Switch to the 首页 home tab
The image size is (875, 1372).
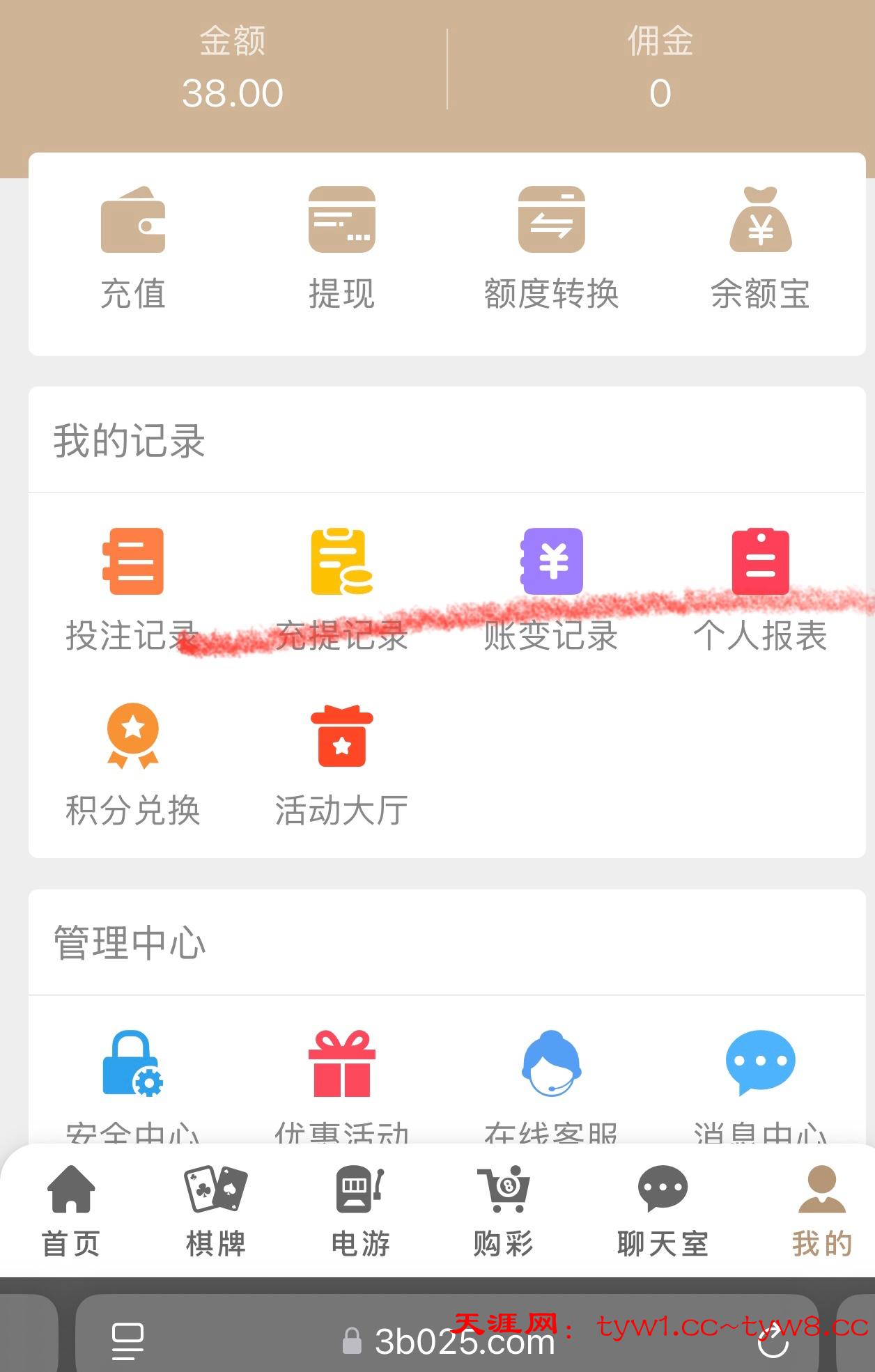coord(71,1212)
